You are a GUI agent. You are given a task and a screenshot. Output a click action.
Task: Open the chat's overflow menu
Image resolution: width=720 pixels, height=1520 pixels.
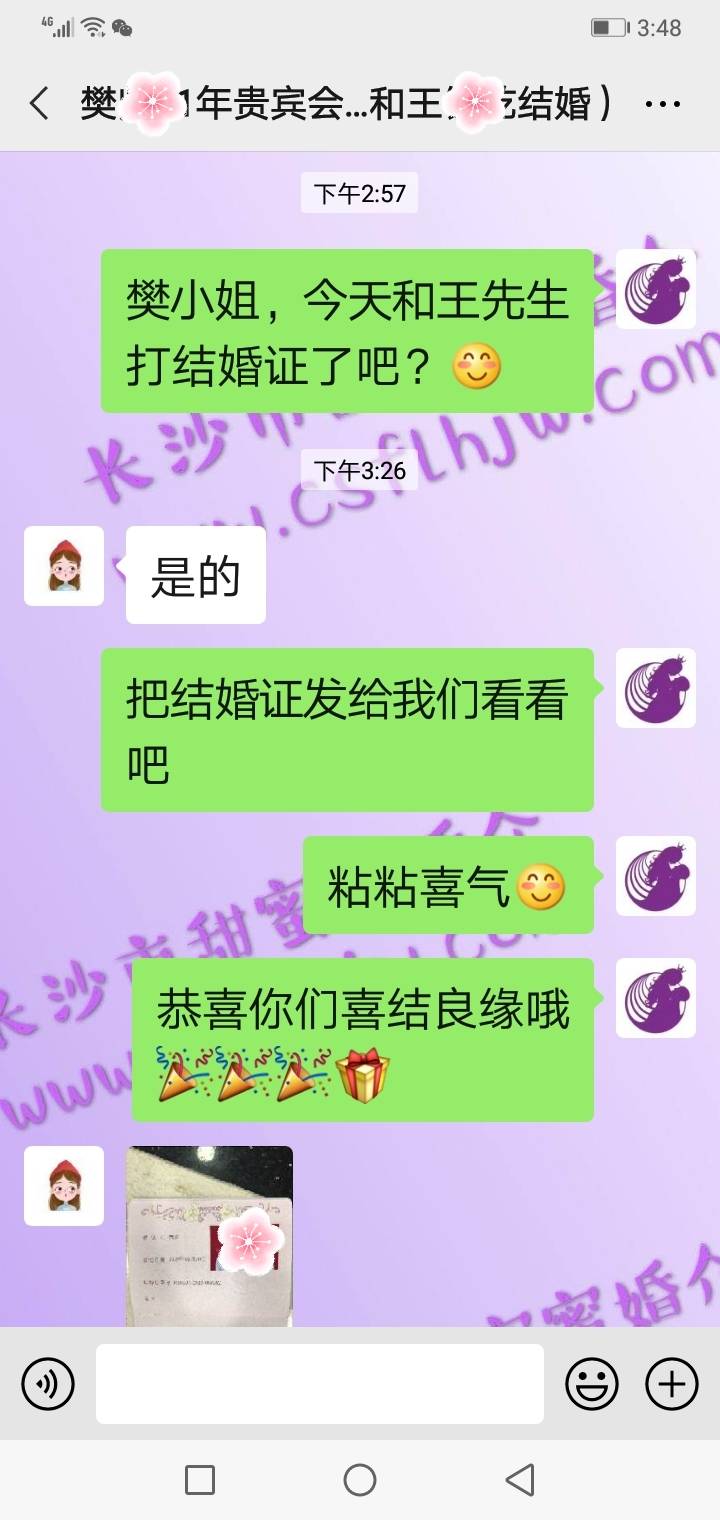[x=663, y=104]
